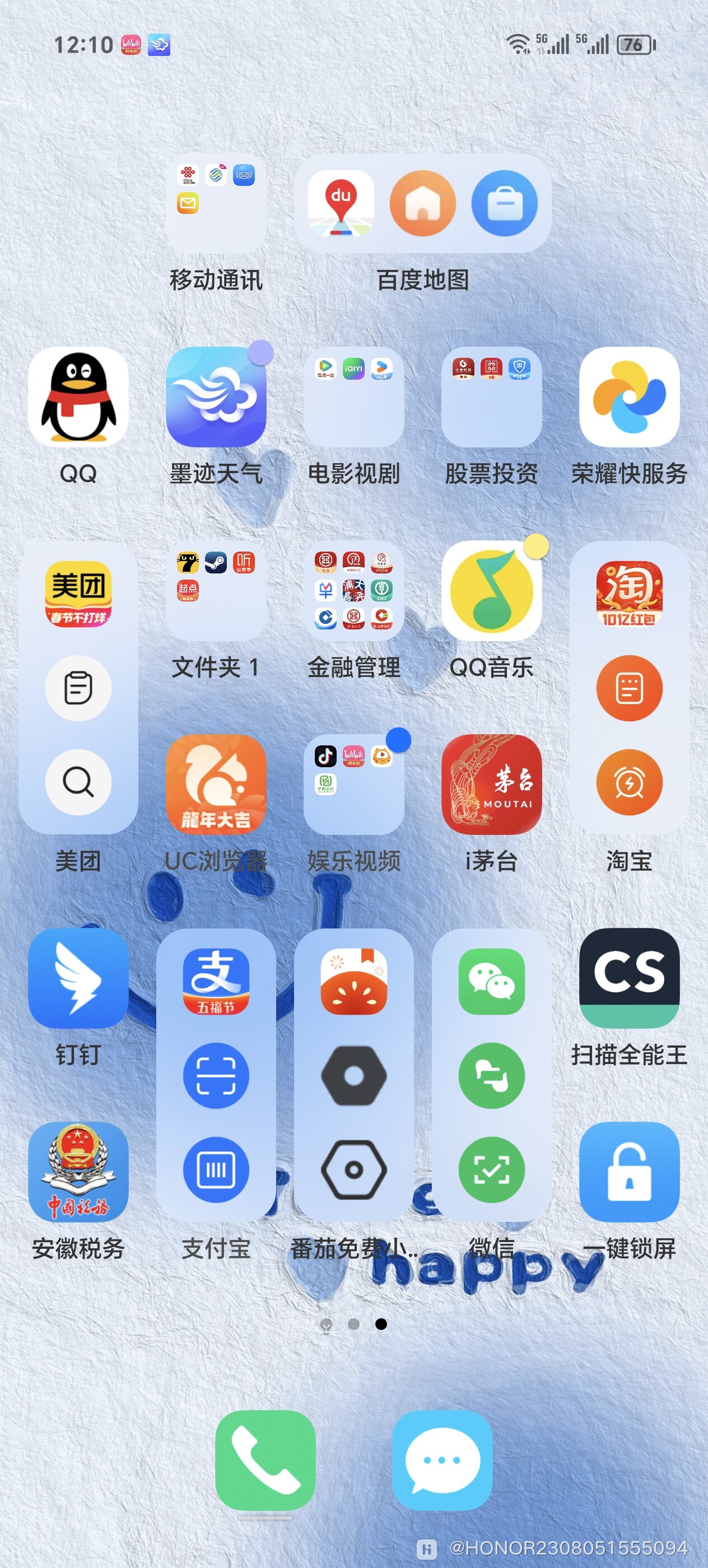Open the Taobao 淘宝 app
The image size is (708, 1568).
pyautogui.click(x=629, y=592)
